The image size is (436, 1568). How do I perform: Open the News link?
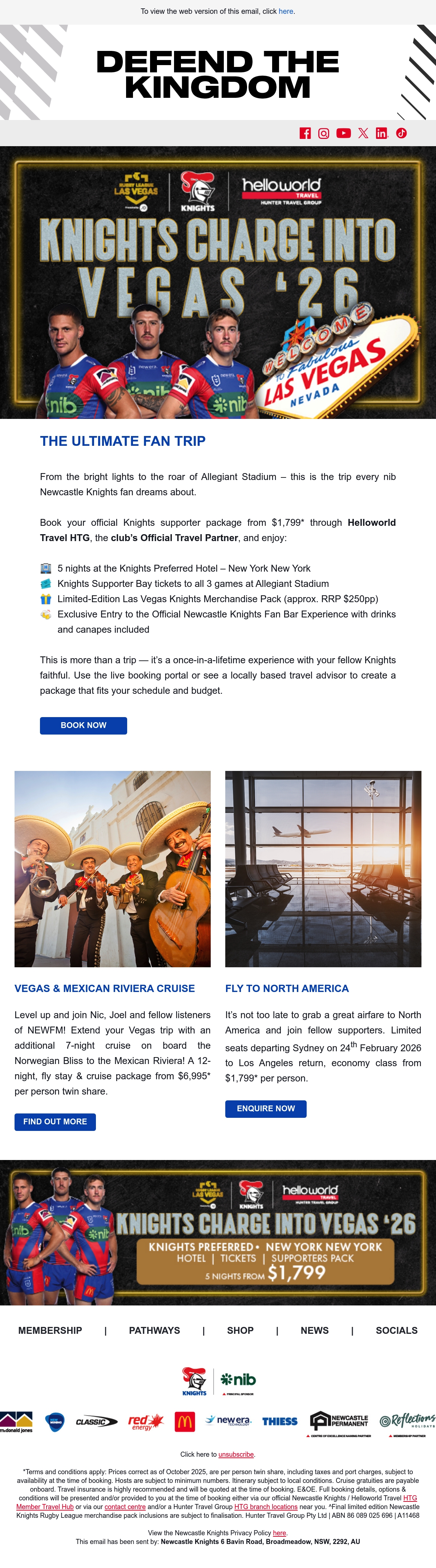314,1331
